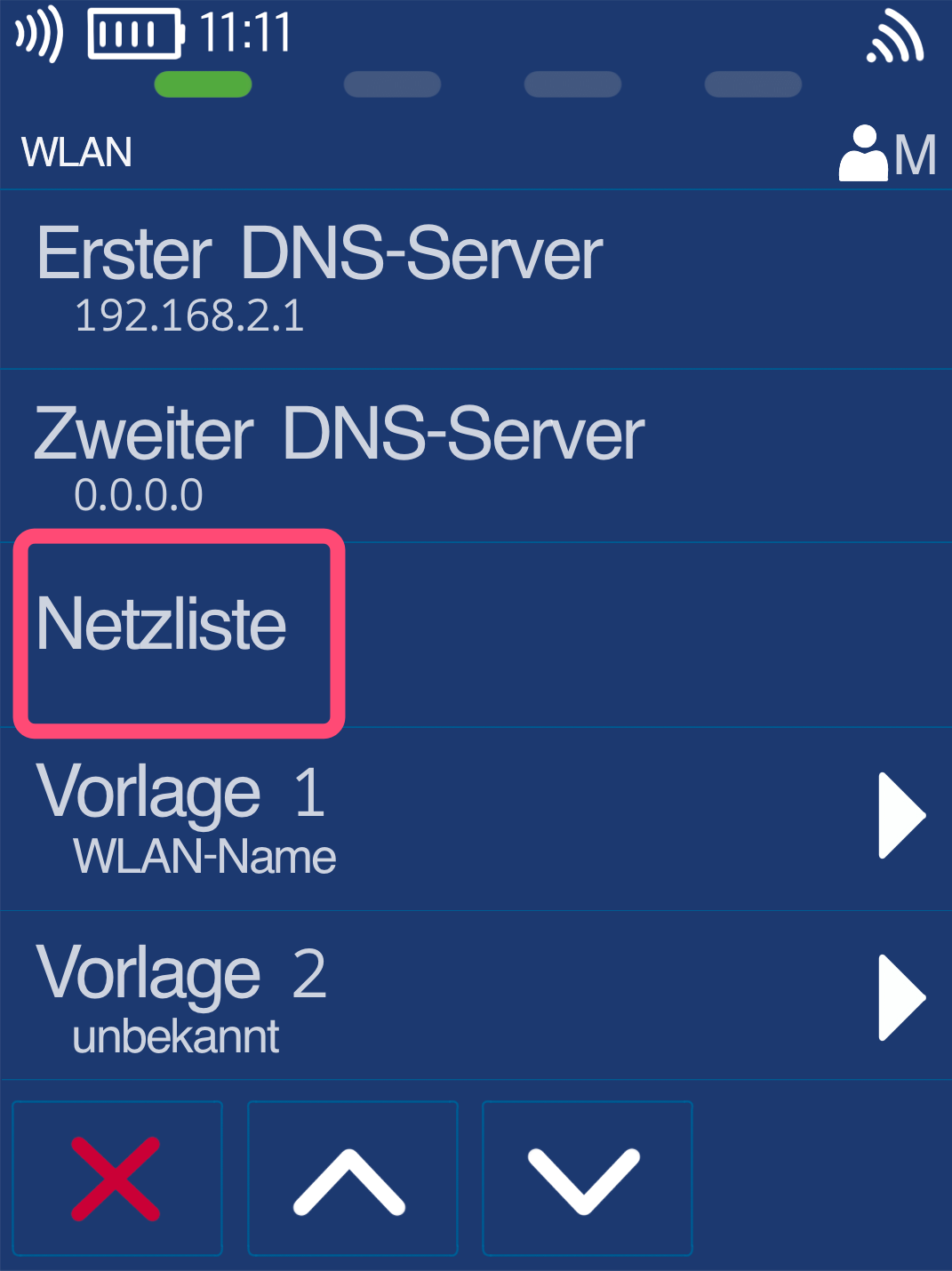The image size is (952, 1271).
Task: Open the Erster DNS-Server setting
Action: (x=320, y=278)
